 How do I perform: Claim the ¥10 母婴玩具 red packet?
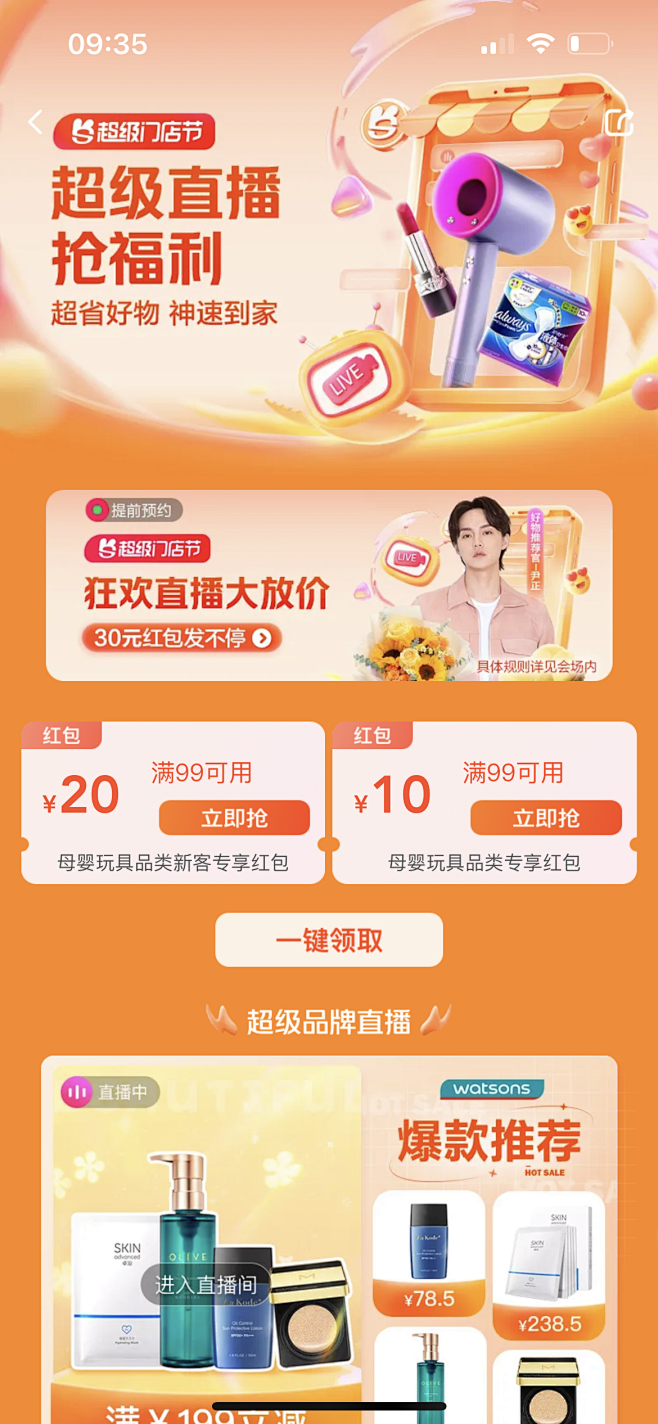coord(546,818)
